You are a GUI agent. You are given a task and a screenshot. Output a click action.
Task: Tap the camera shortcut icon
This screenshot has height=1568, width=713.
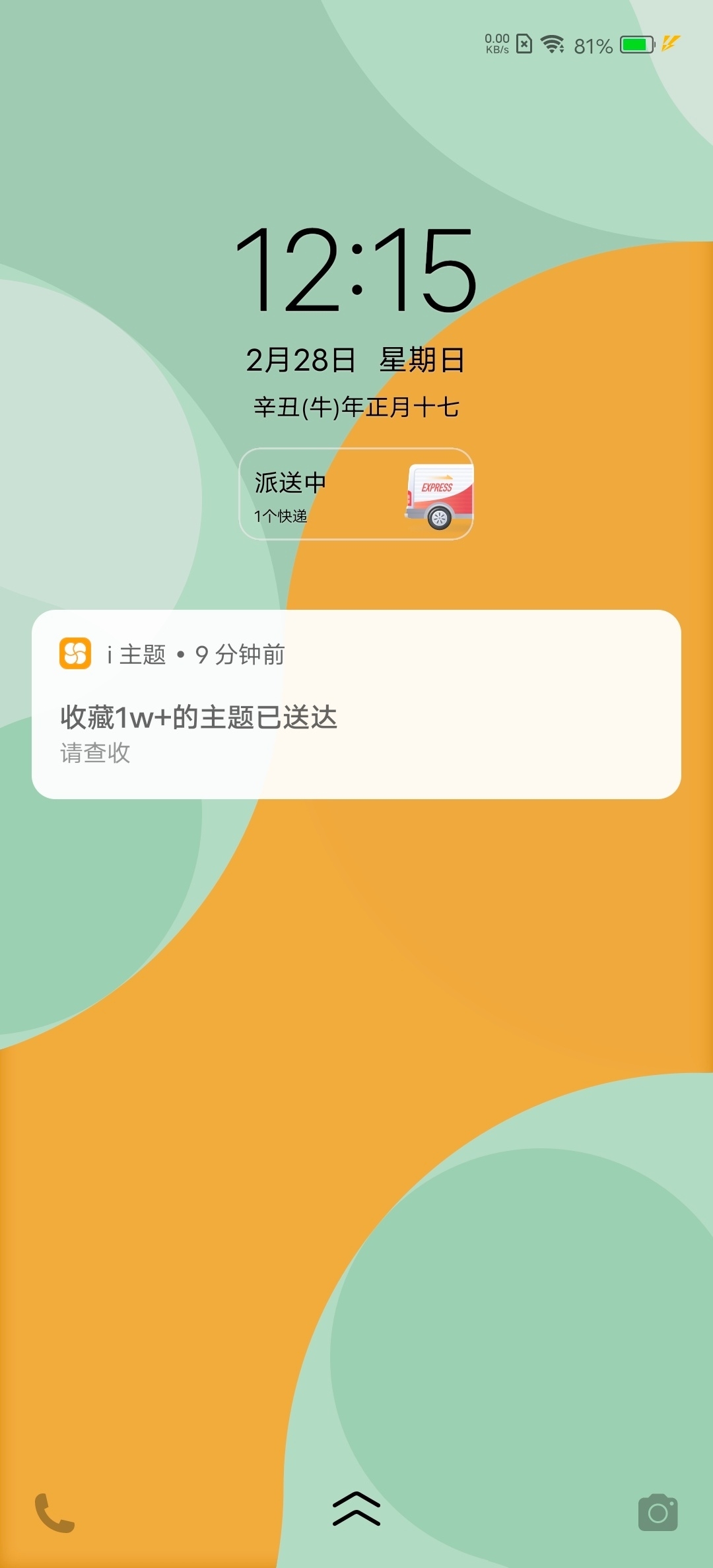click(658, 1513)
